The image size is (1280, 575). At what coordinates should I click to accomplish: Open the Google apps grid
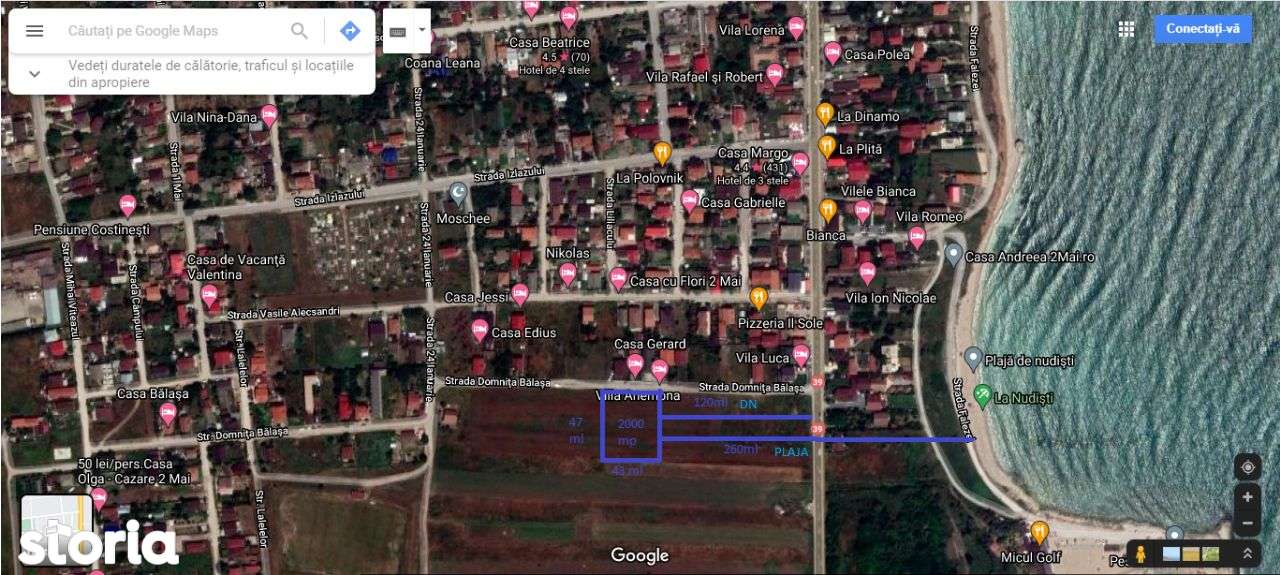1126,29
